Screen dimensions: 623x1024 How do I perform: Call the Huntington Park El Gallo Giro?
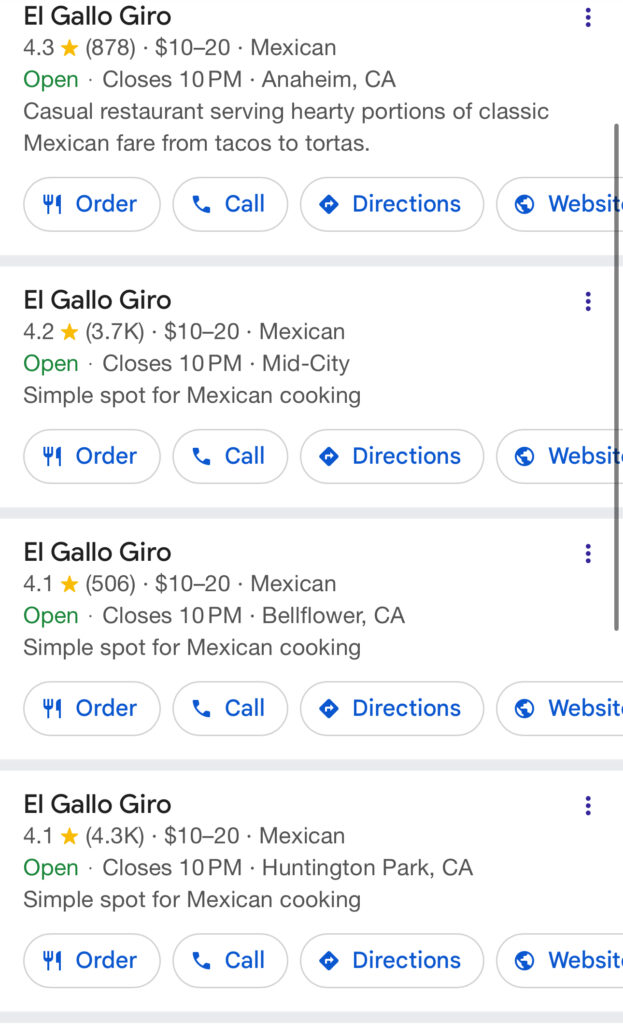pos(230,961)
